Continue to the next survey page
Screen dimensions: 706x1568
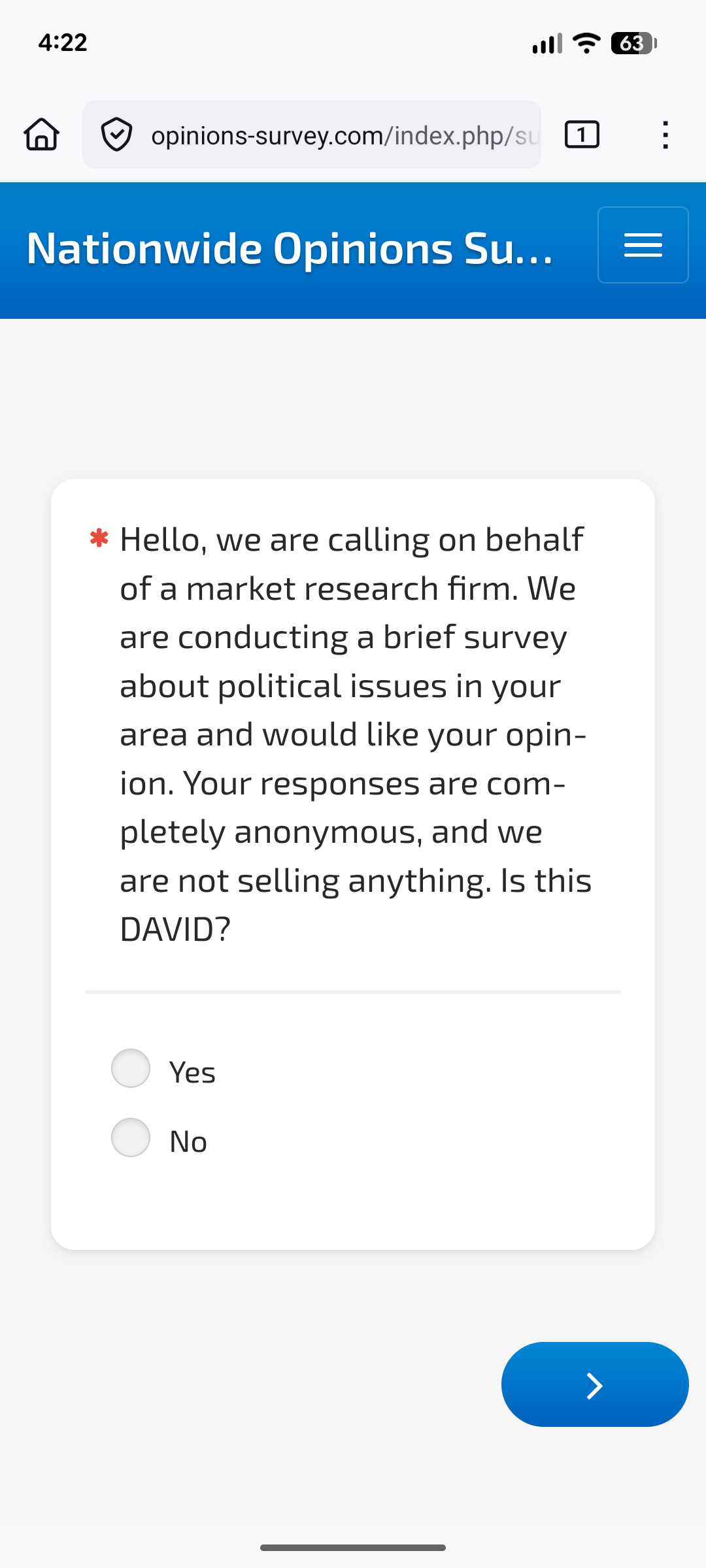594,1384
